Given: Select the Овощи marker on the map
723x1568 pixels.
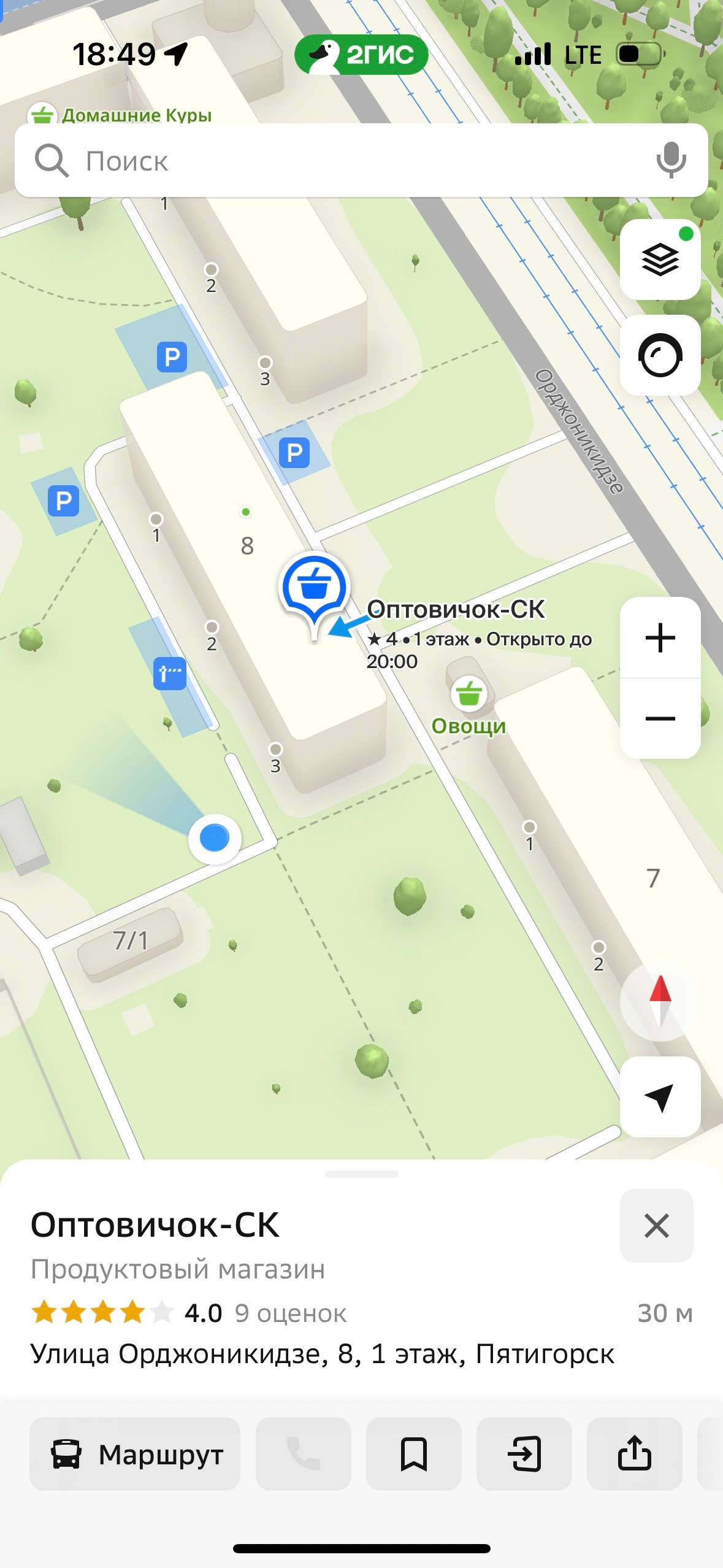Looking at the screenshot, I should tap(469, 694).
